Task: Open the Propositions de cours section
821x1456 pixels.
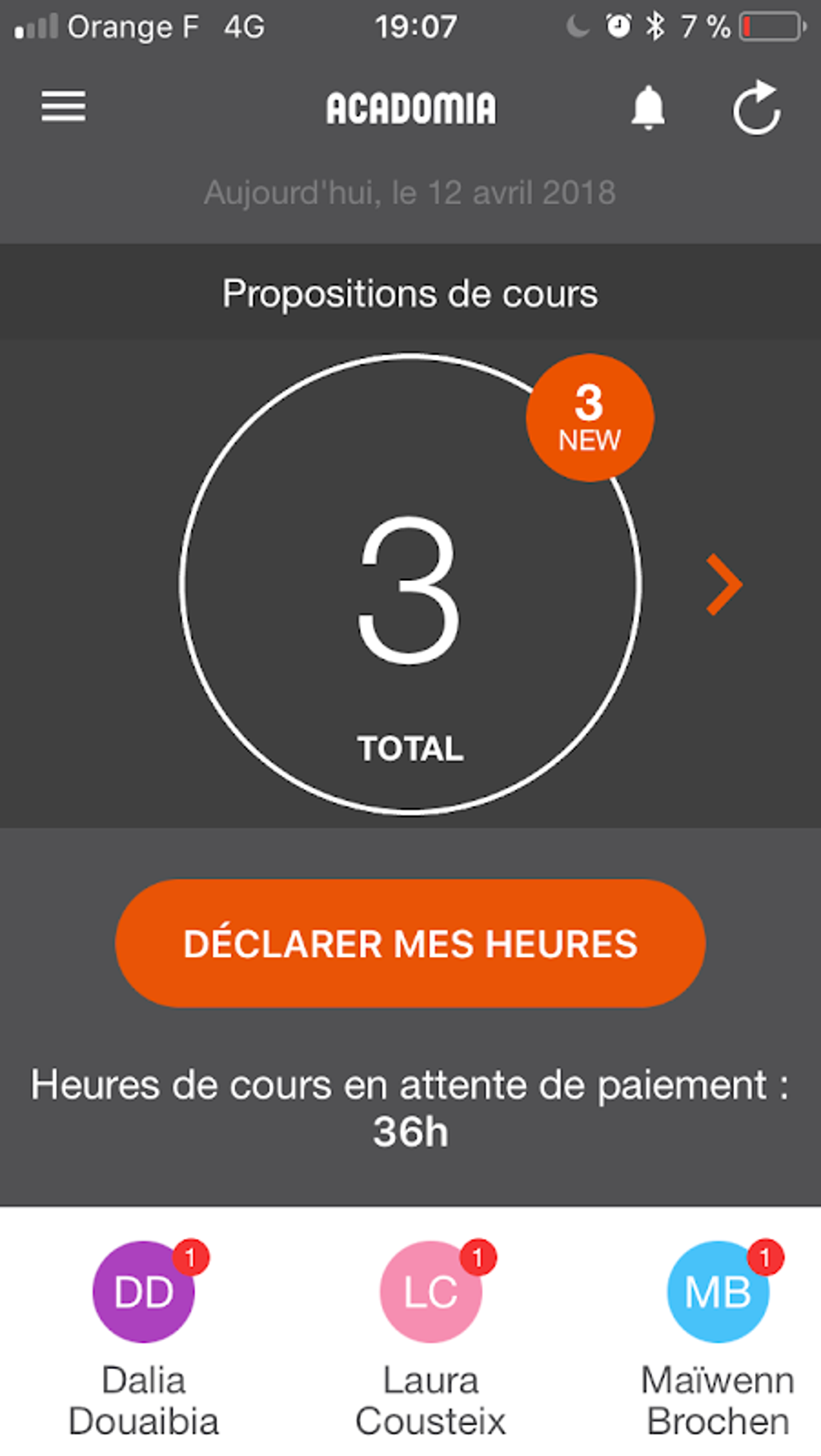Action: tap(410, 292)
